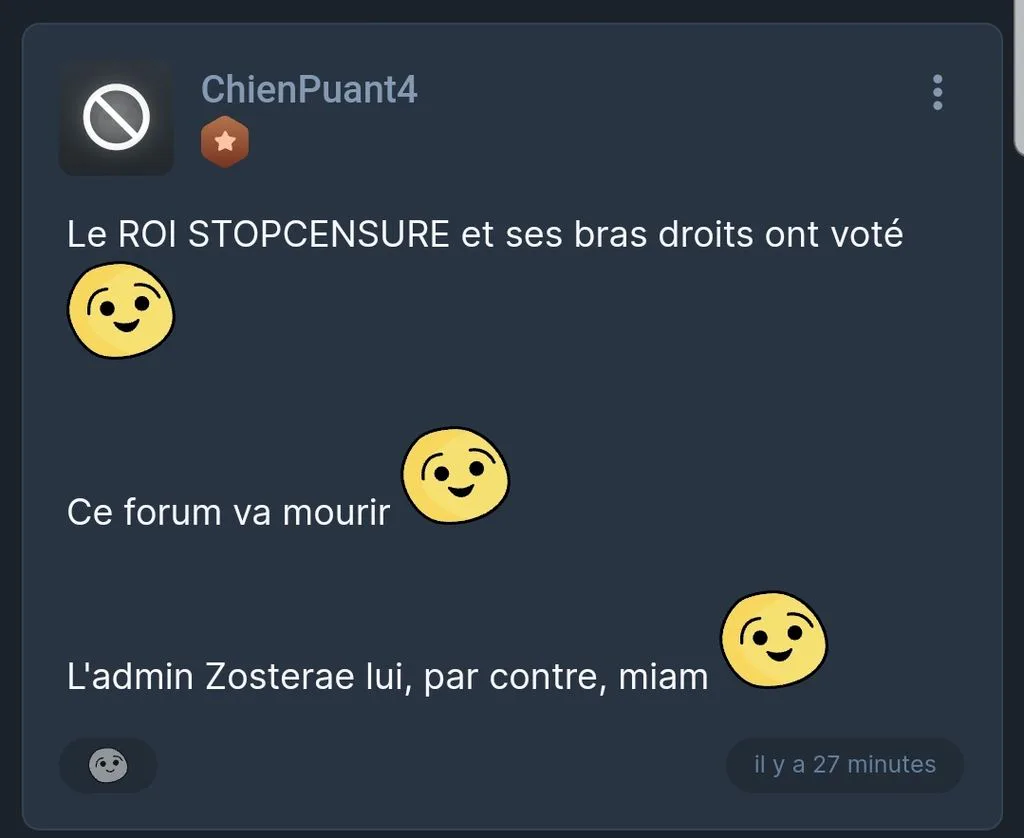1024x838 pixels.
Task: Open ChienPuant4's profile from the username
Action: click(x=309, y=89)
